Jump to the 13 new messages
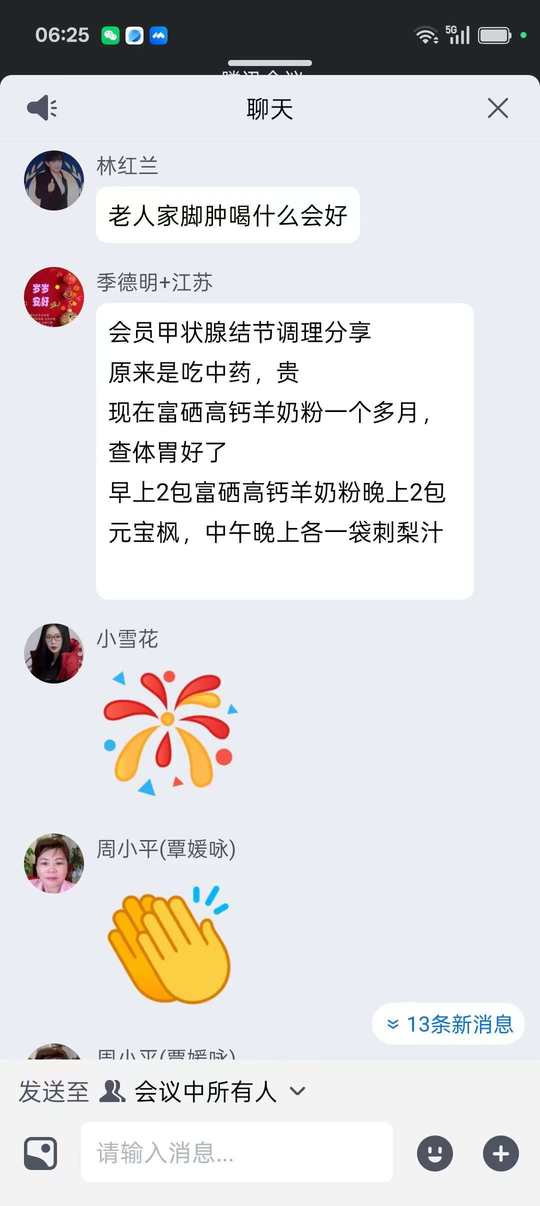Viewport: 540px width, 1206px height. click(x=449, y=1024)
